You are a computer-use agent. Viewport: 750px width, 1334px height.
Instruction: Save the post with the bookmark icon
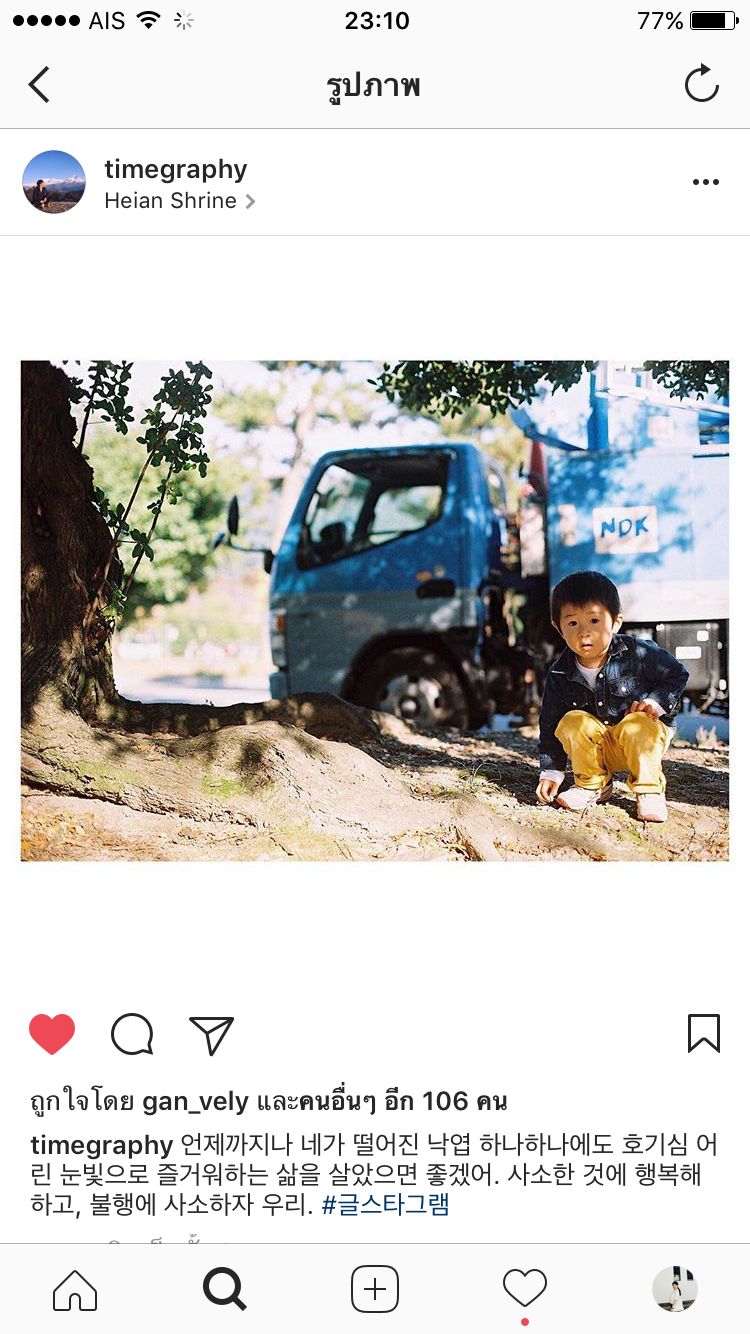pos(703,1034)
